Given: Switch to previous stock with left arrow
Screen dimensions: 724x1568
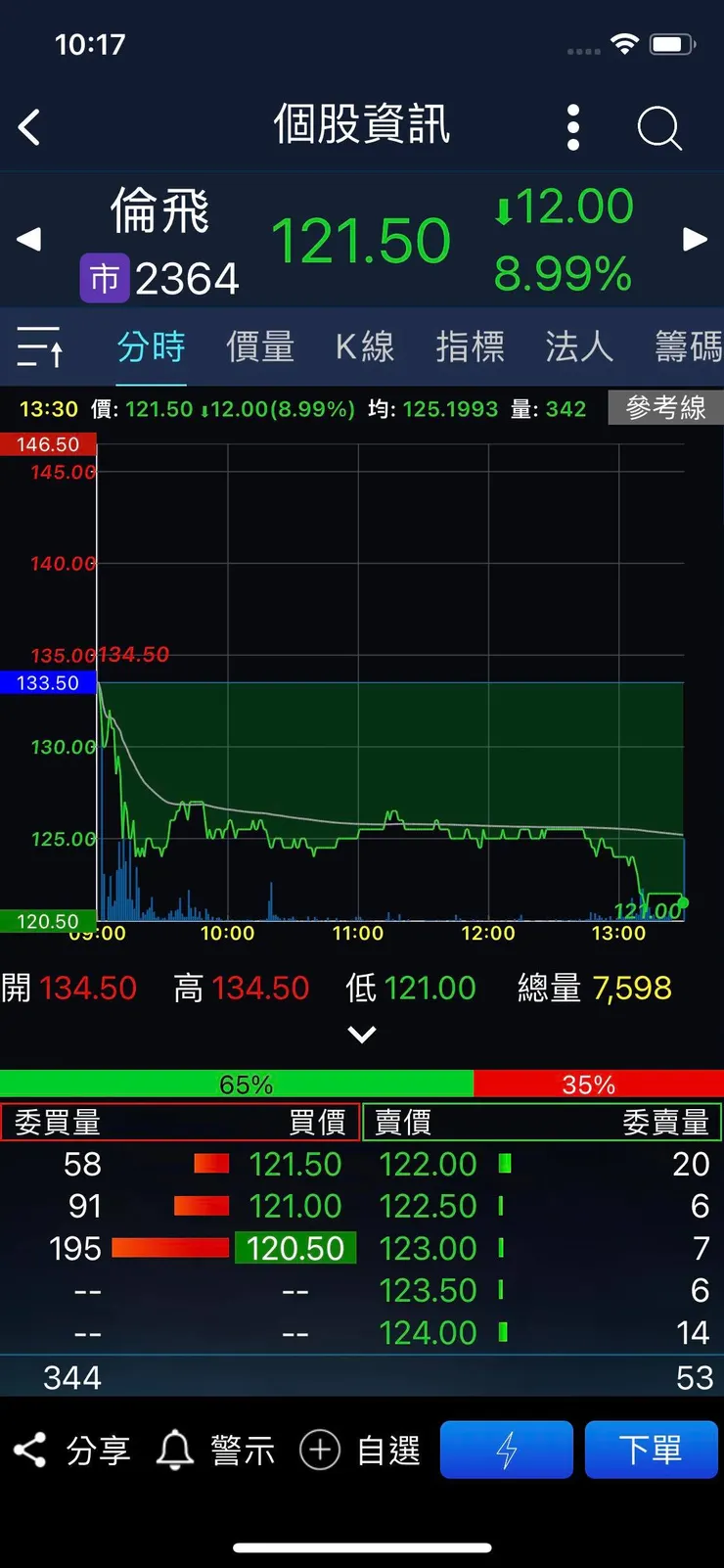Looking at the screenshot, I should 27,240.
